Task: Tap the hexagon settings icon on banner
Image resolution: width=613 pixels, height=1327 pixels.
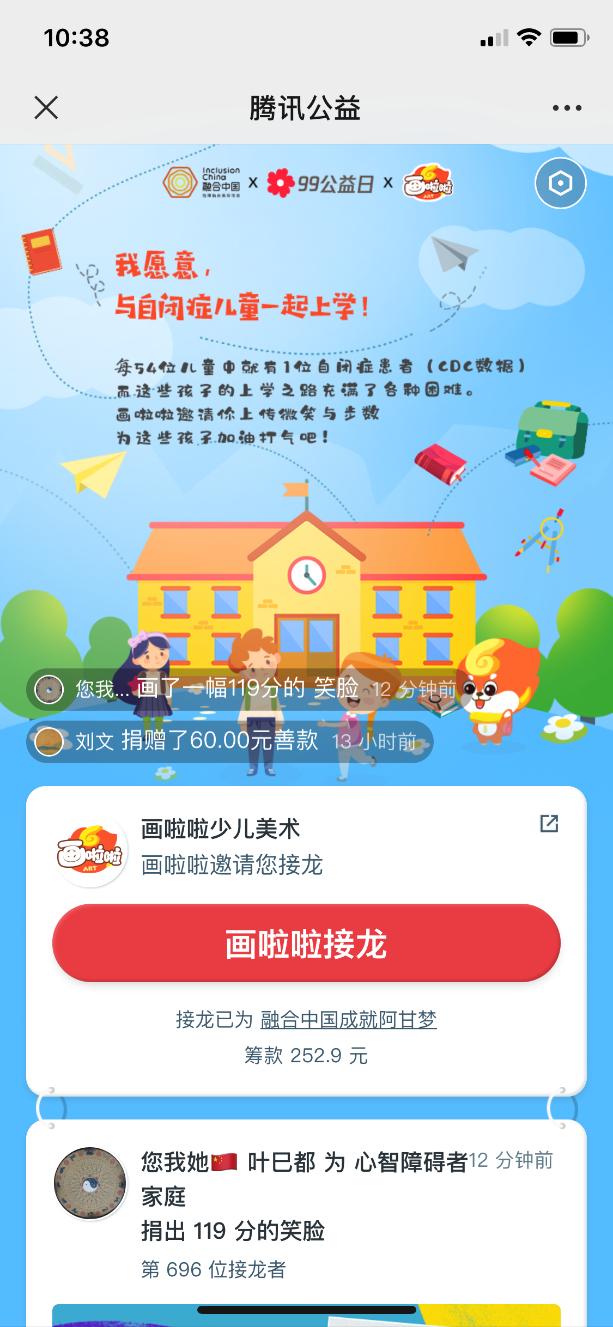Action: coord(560,183)
